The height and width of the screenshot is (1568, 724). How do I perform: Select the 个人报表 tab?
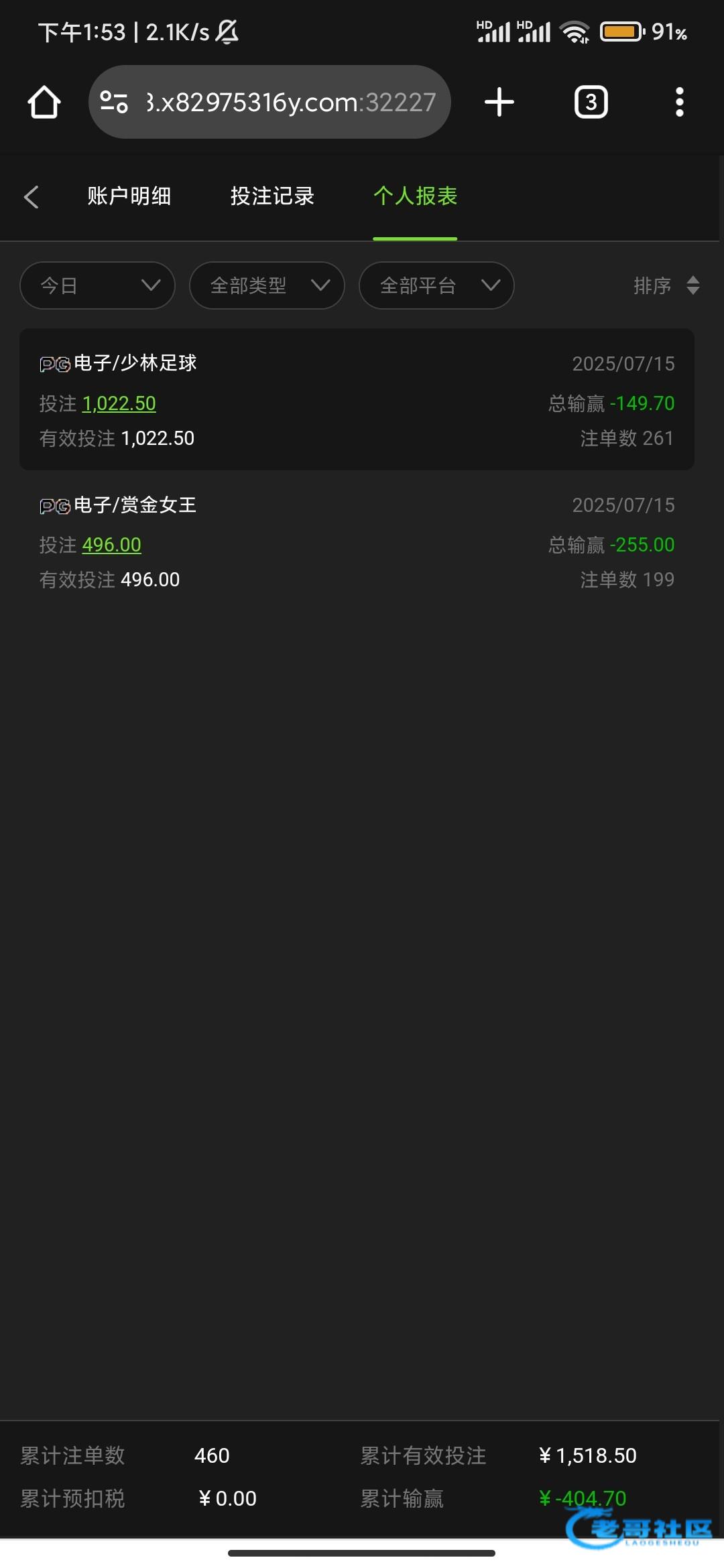point(415,196)
